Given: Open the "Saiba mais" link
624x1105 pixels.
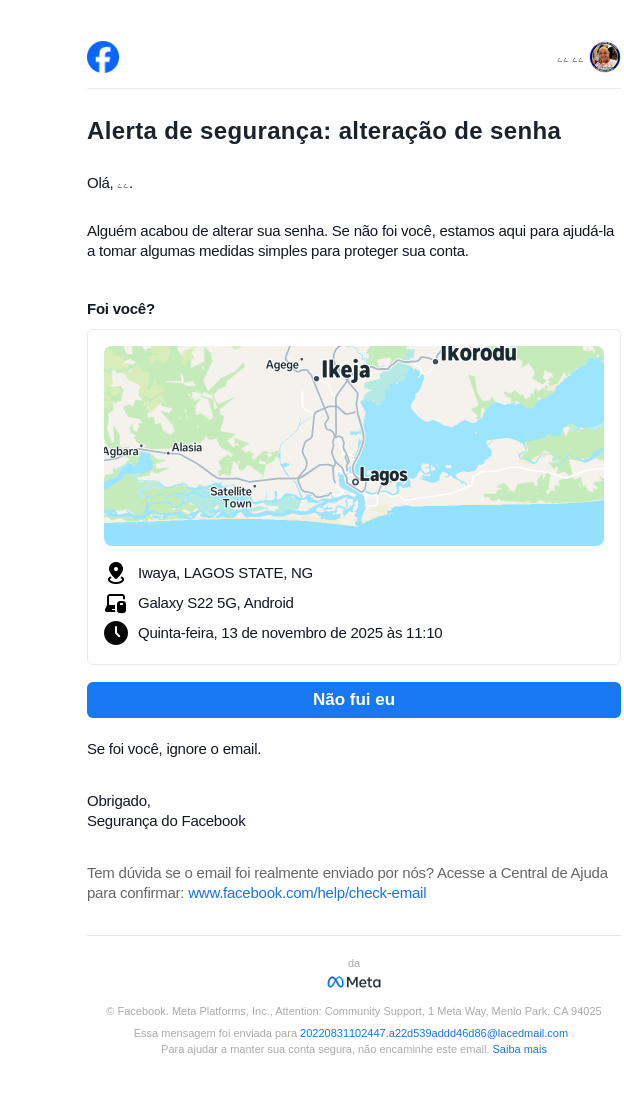Looking at the screenshot, I should [519, 1049].
